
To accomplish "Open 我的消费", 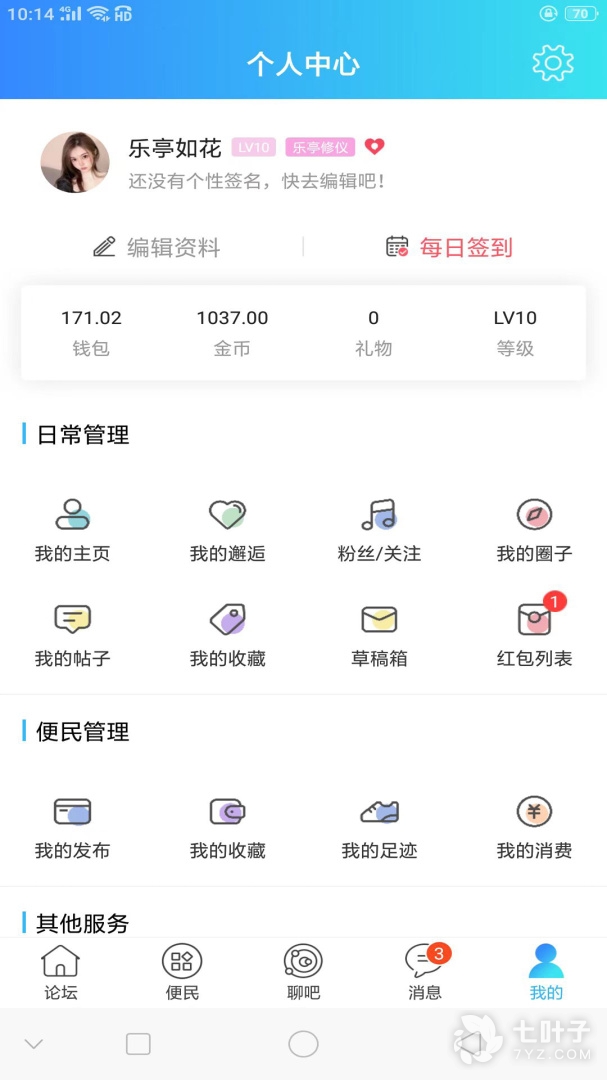I will click(535, 827).
